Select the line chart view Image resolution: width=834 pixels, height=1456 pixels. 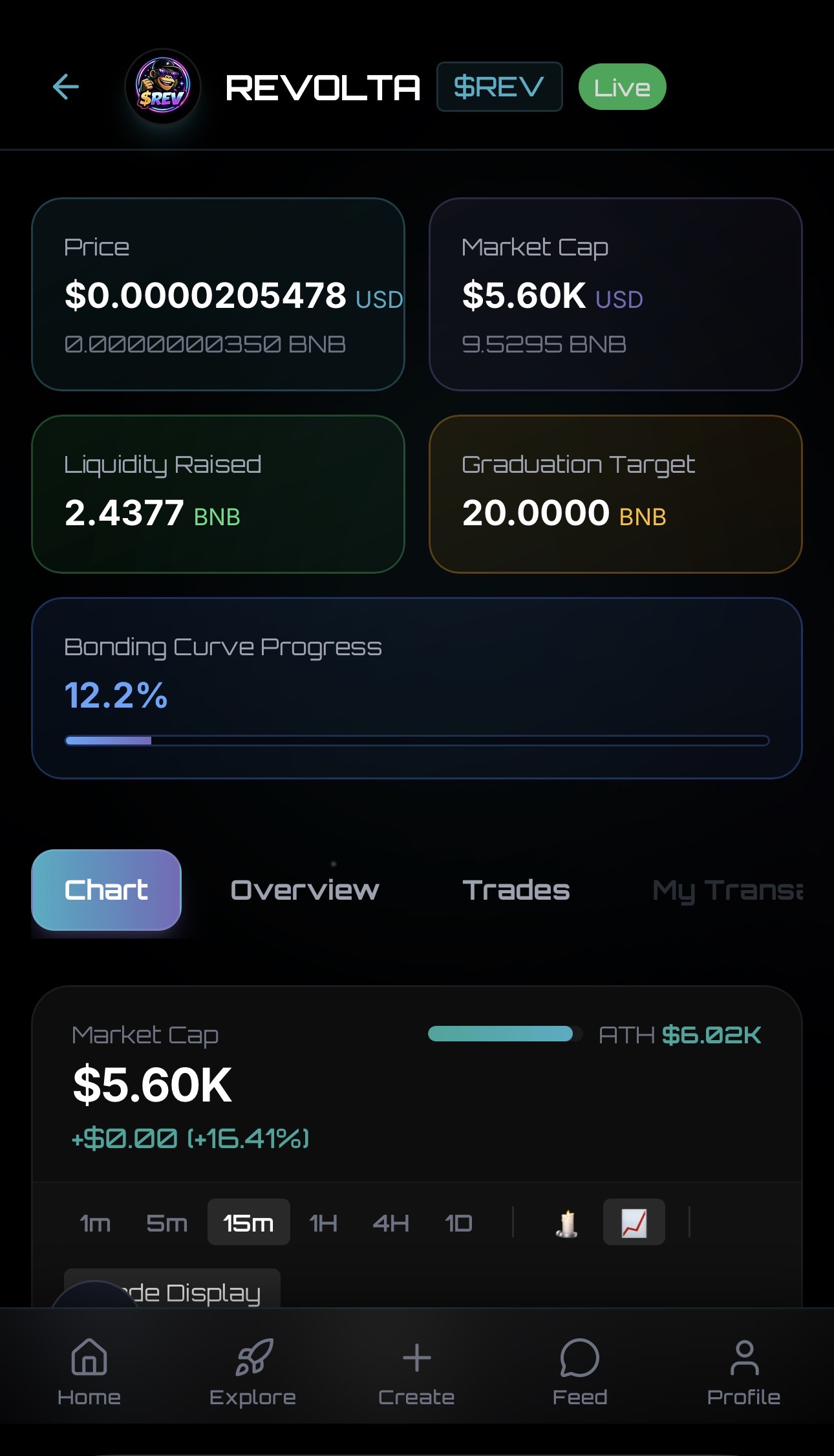tap(634, 1222)
